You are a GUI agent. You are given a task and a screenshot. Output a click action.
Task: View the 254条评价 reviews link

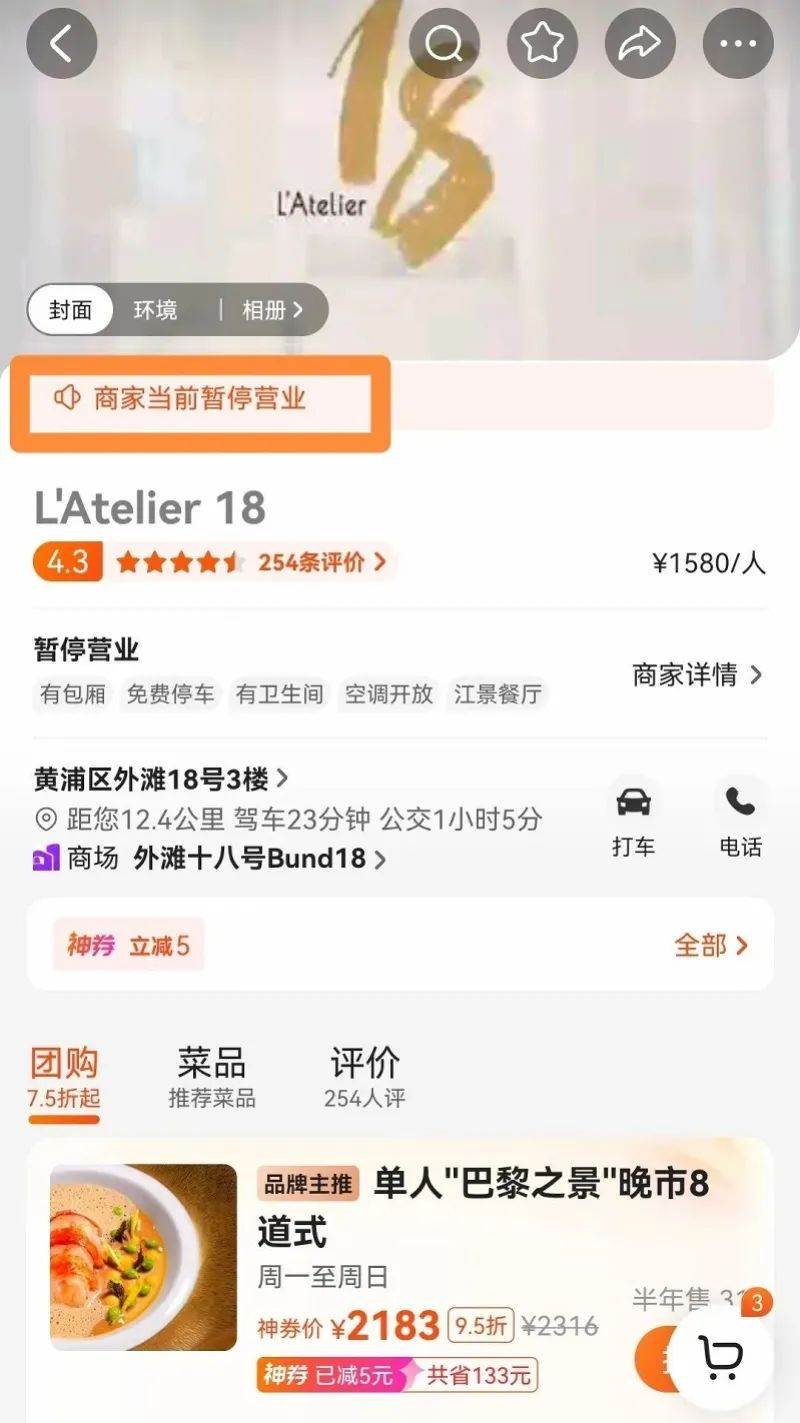coord(321,562)
